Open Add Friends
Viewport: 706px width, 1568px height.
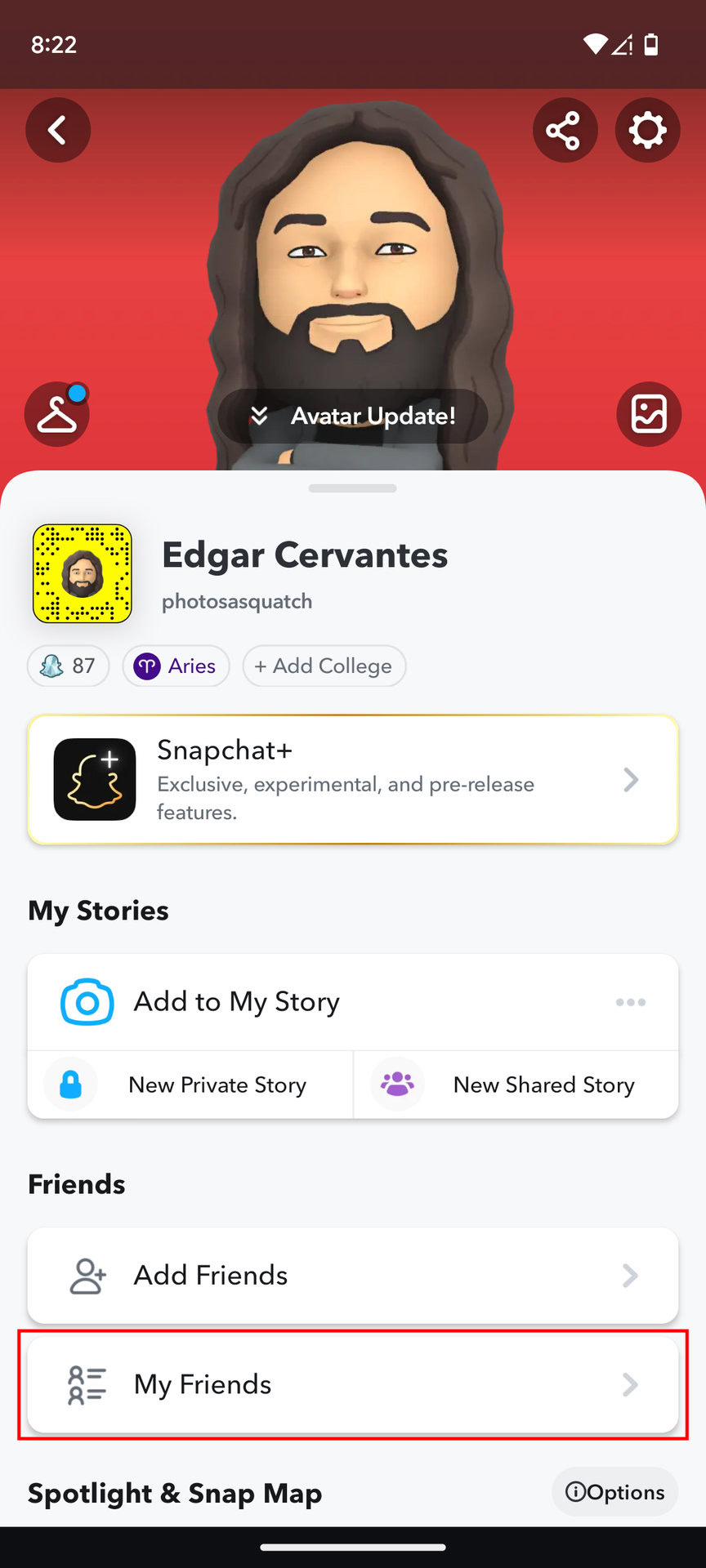(x=353, y=1275)
